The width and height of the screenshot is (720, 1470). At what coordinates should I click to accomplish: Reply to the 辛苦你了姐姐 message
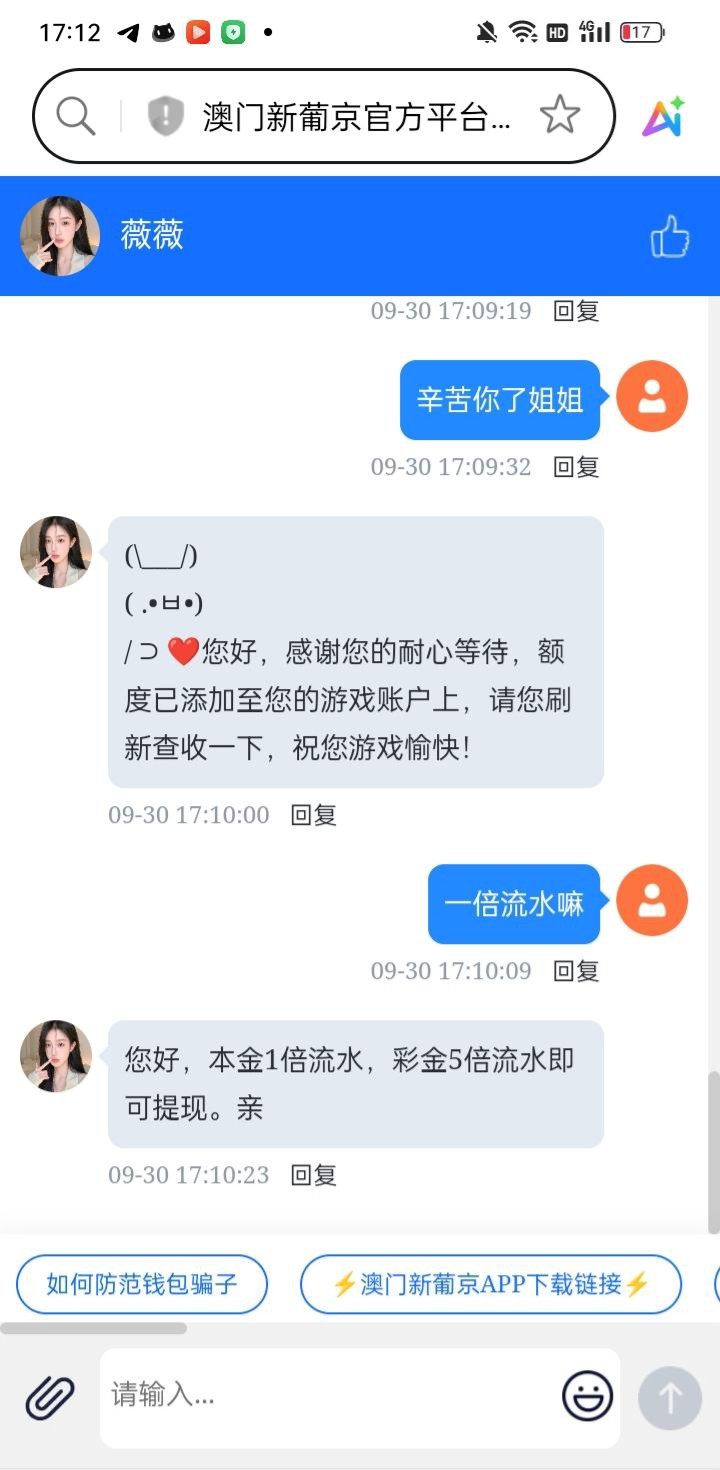pyautogui.click(x=576, y=466)
